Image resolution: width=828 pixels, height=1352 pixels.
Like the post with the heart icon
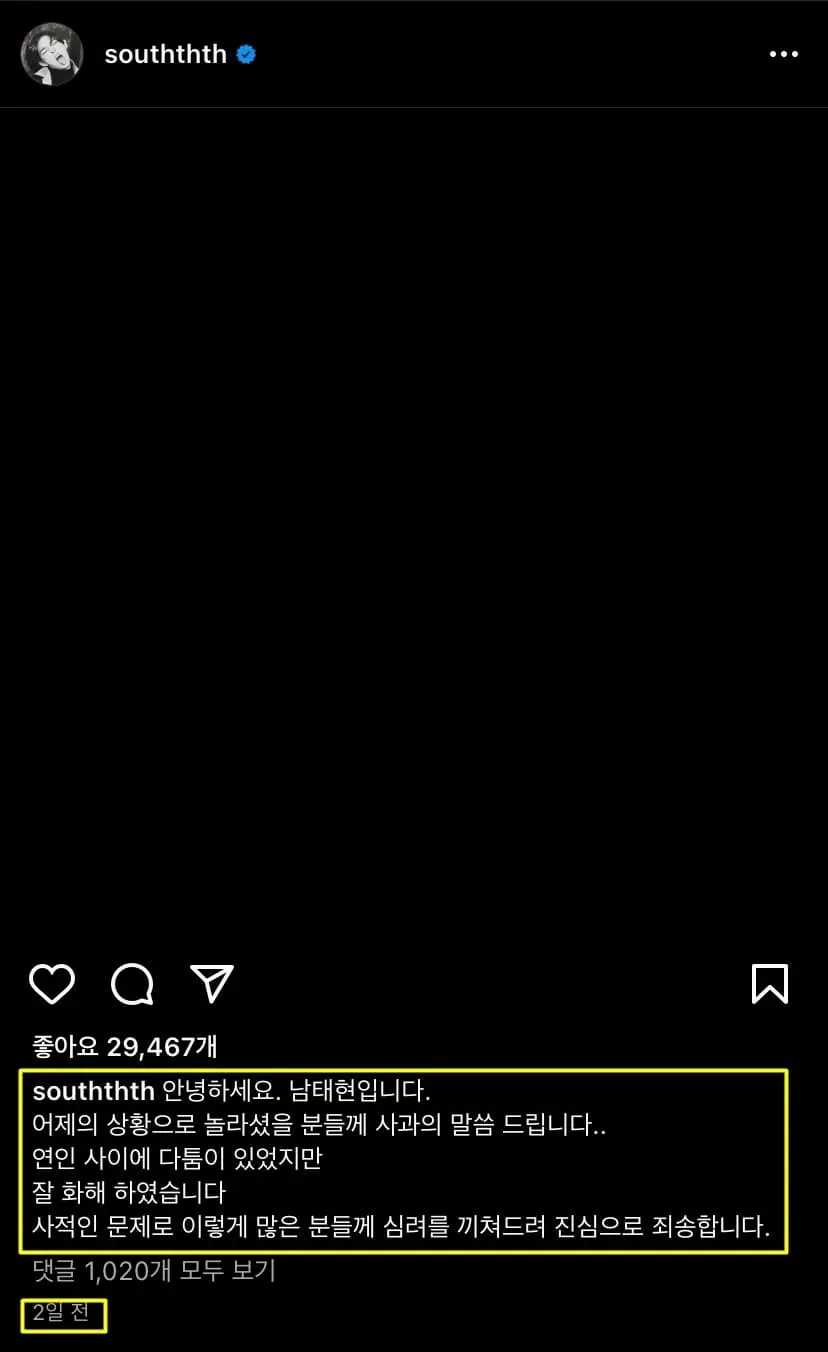[x=52, y=984]
